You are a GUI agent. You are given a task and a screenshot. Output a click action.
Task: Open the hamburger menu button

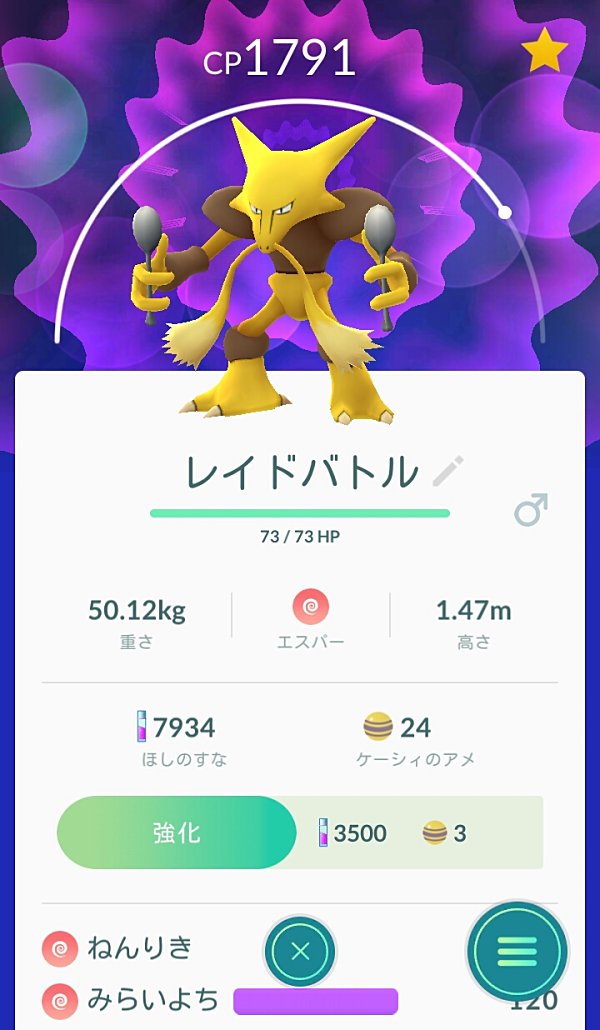click(x=517, y=950)
